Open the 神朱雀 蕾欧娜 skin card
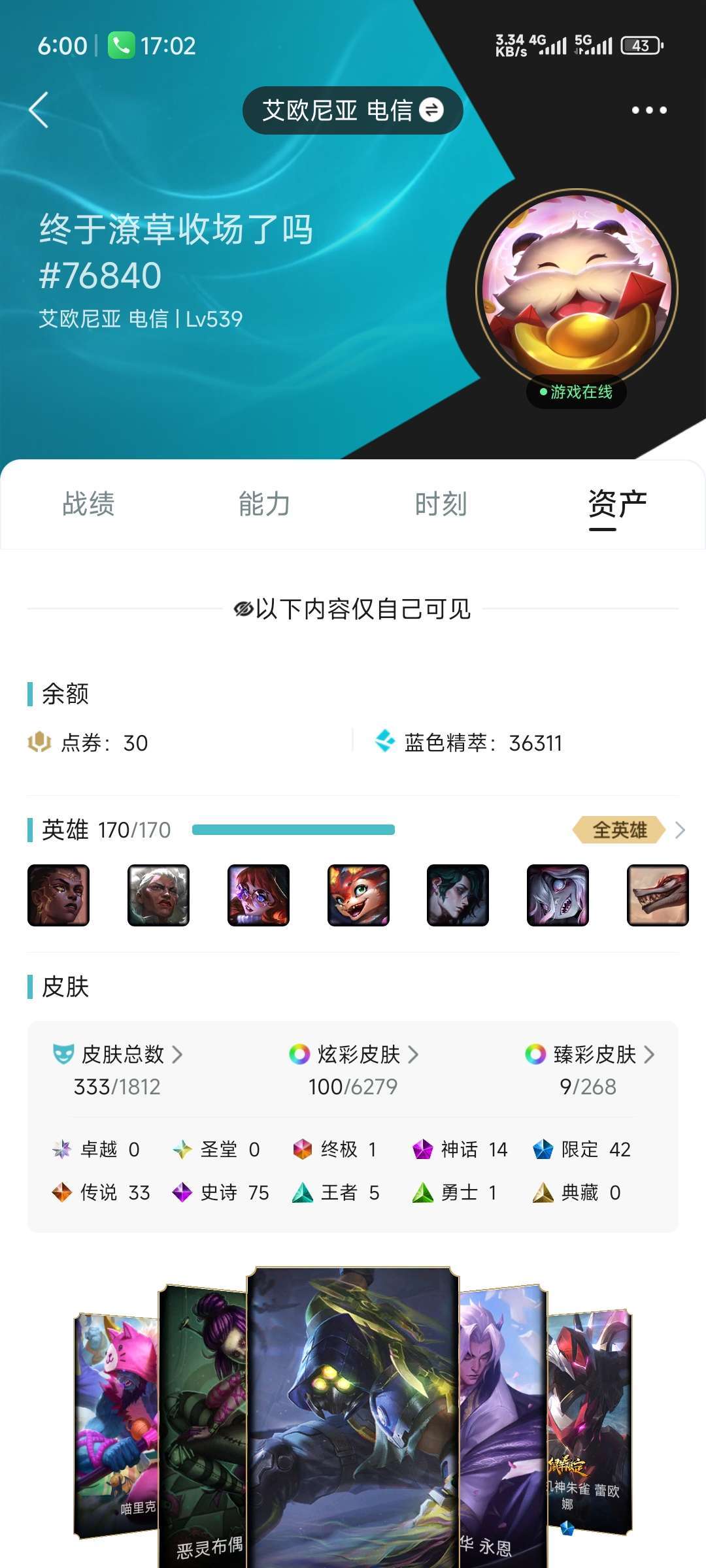The image size is (706, 1568). point(590,1421)
